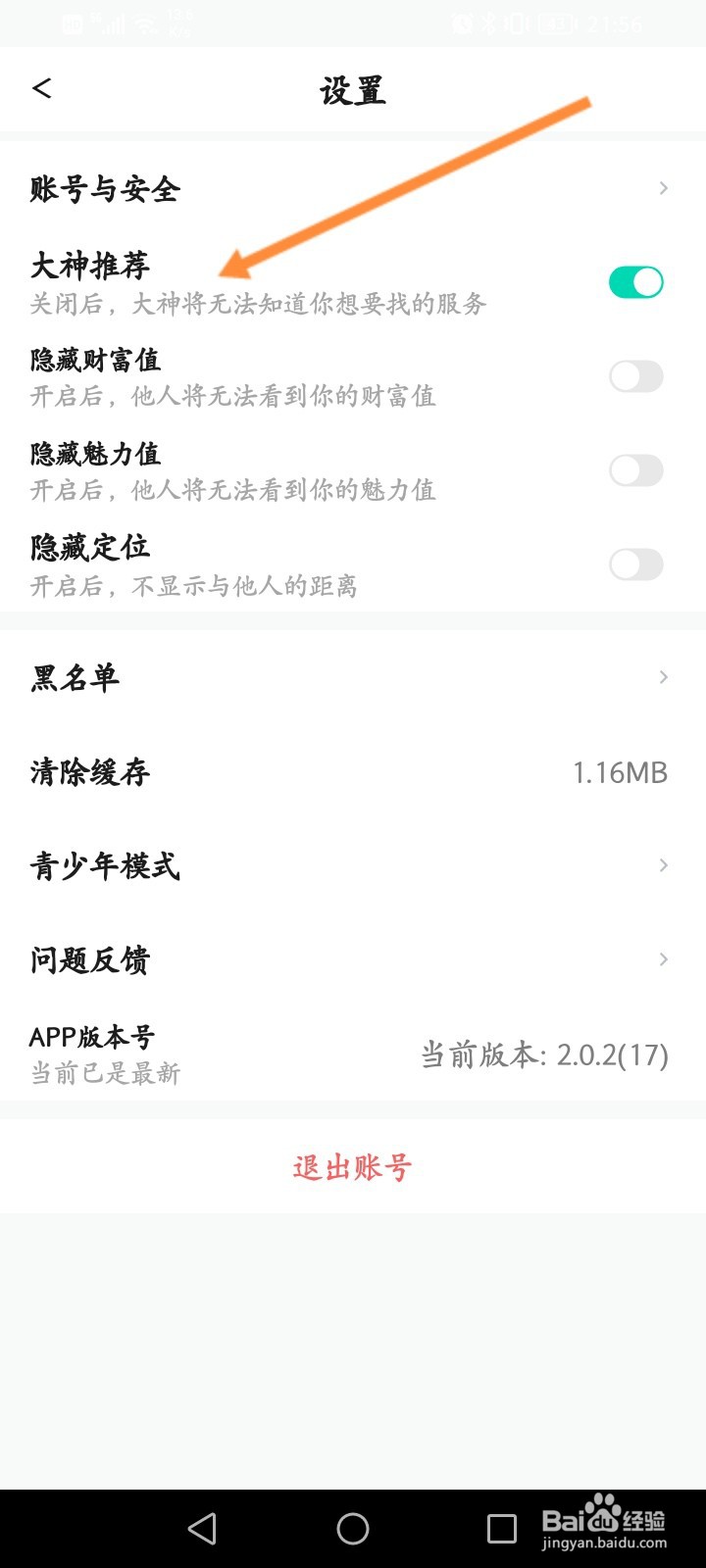
Task: Check the APP版本号 row
Action: tap(353, 1054)
